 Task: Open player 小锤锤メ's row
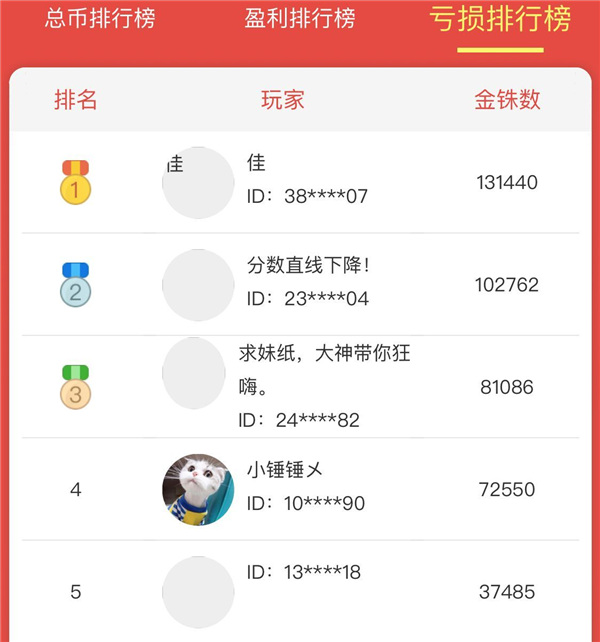pos(300,489)
